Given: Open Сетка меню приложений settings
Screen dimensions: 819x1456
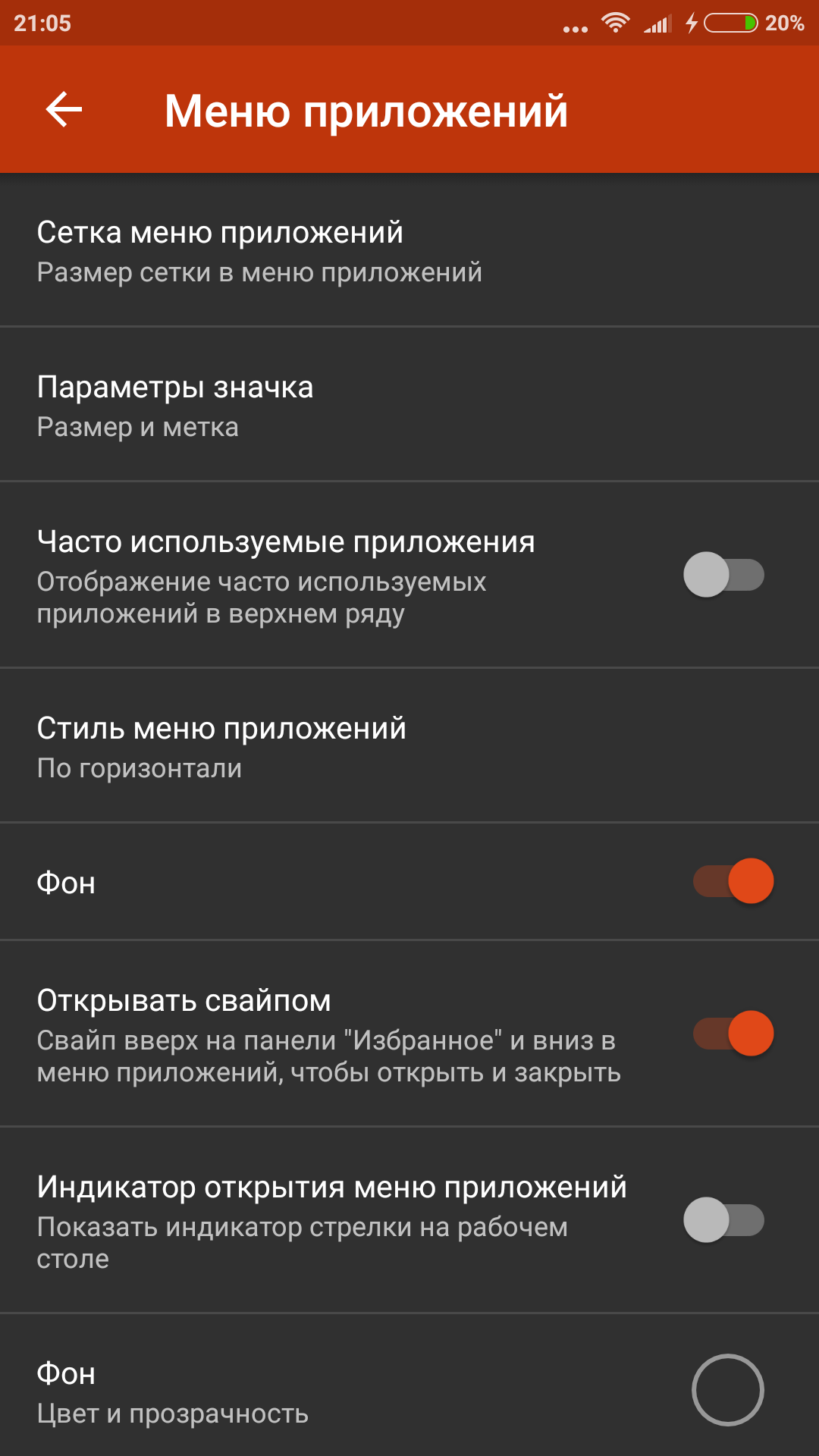Looking at the screenshot, I should point(409,250).
